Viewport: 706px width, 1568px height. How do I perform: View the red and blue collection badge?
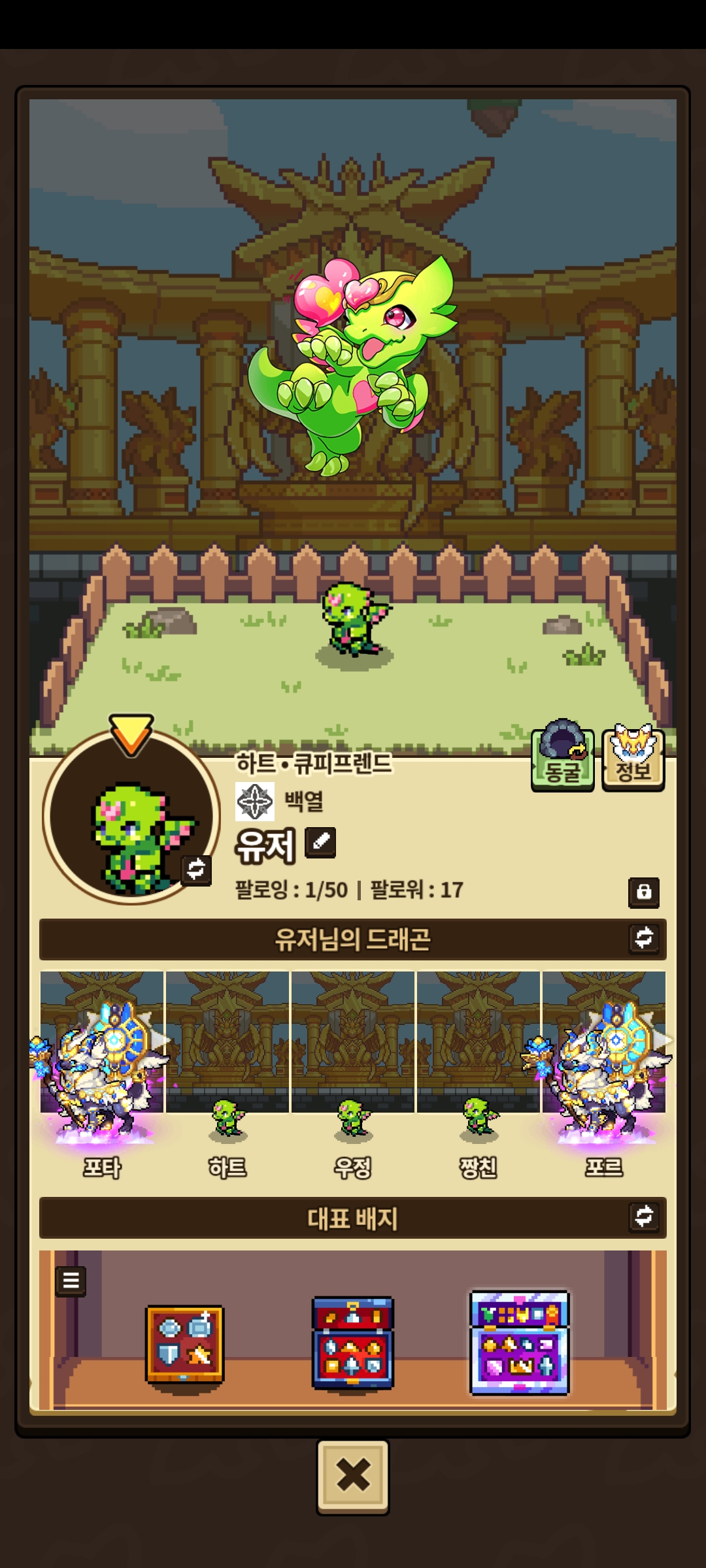(353, 1343)
